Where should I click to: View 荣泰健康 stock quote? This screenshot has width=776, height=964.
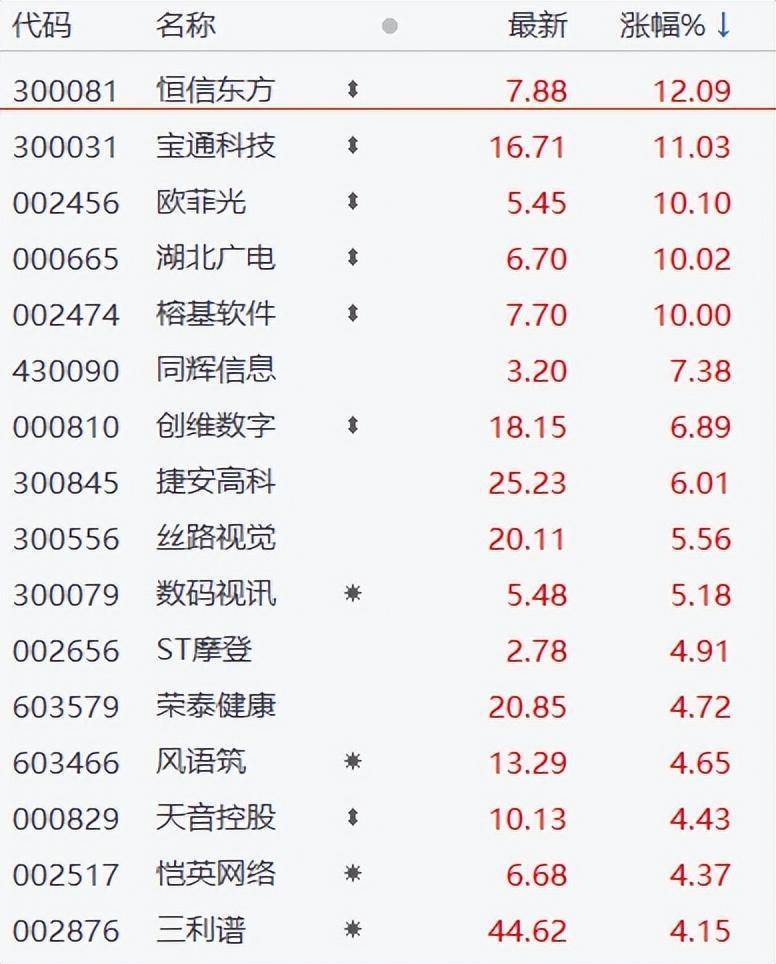coord(214,707)
